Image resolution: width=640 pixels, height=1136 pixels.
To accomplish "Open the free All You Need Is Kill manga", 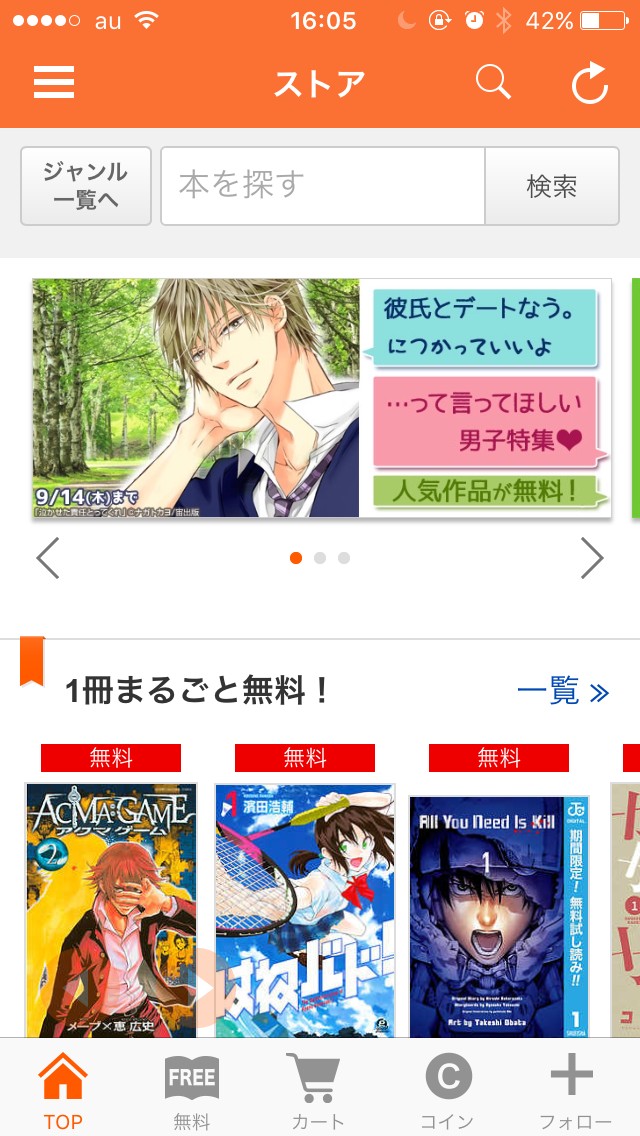I will coord(499,915).
